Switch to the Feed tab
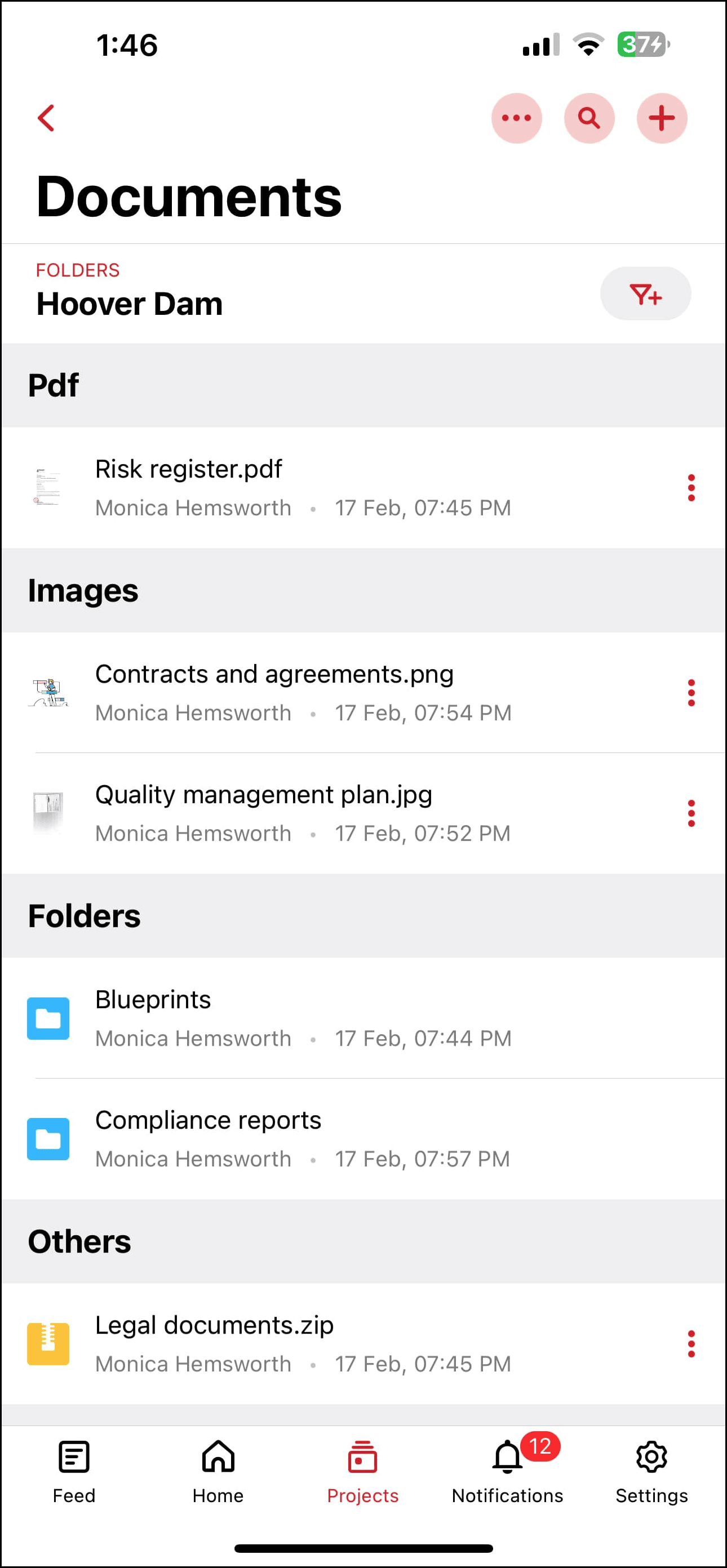 coord(74,1472)
